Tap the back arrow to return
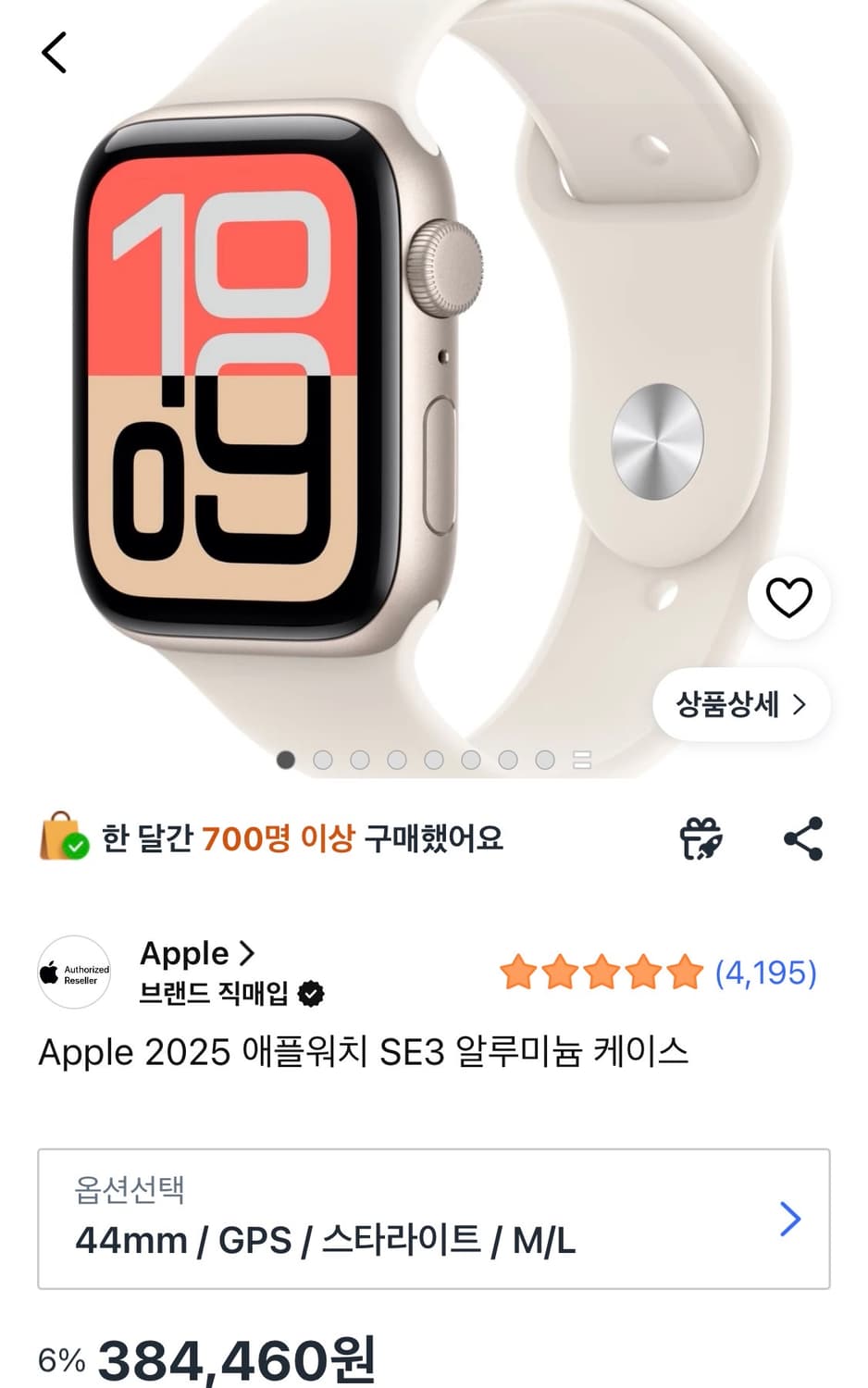 point(54,52)
